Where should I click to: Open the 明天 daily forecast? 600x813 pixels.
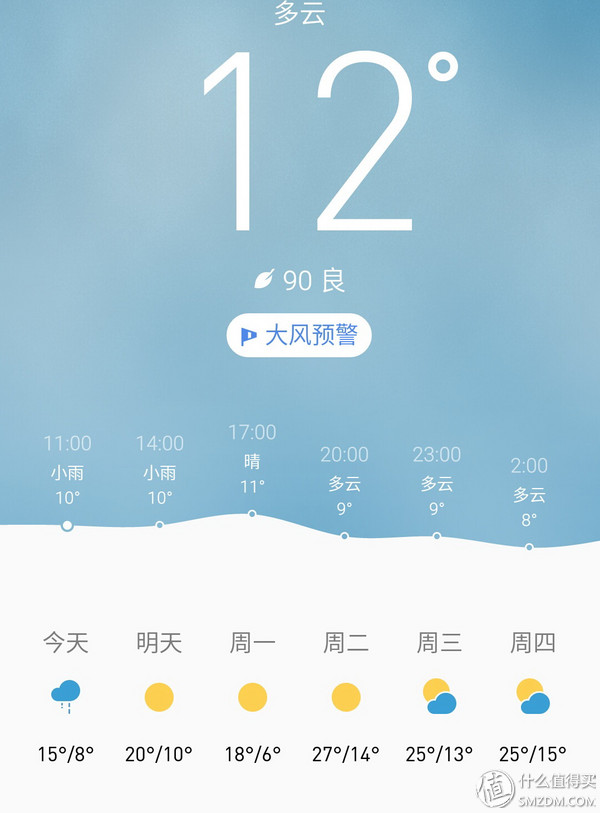(159, 697)
